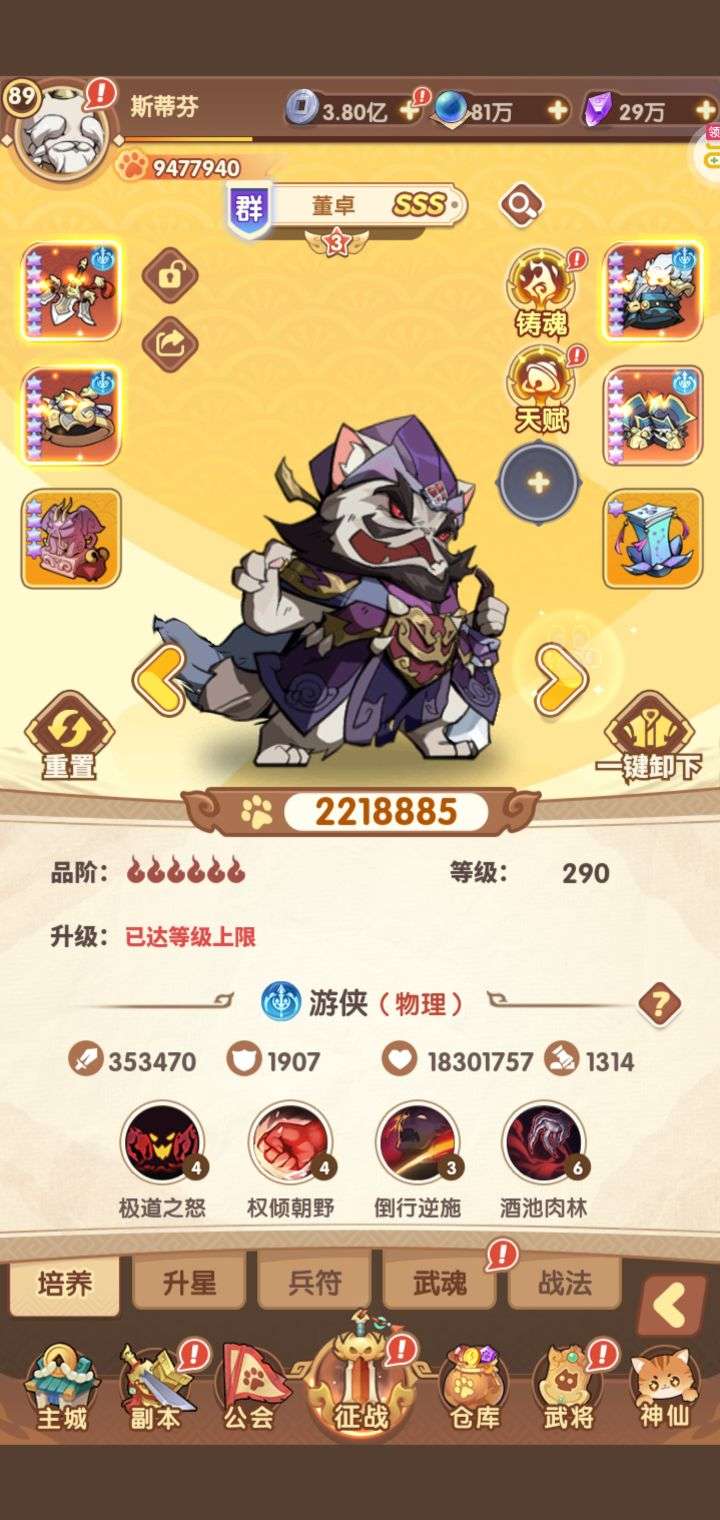Open the magnifier search icon near 董卓

click(520, 206)
